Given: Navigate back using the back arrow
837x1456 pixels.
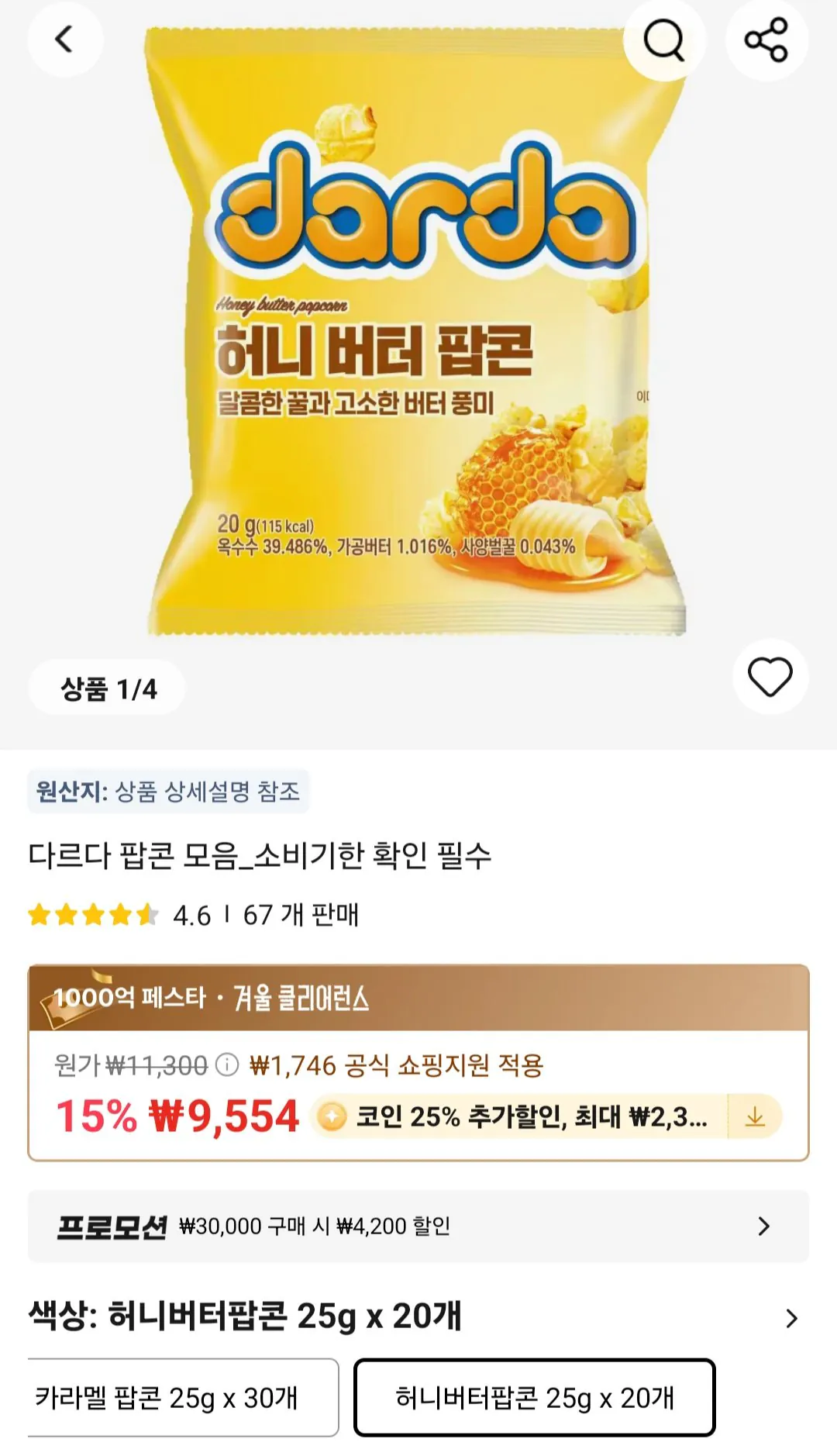Looking at the screenshot, I should (65, 39).
